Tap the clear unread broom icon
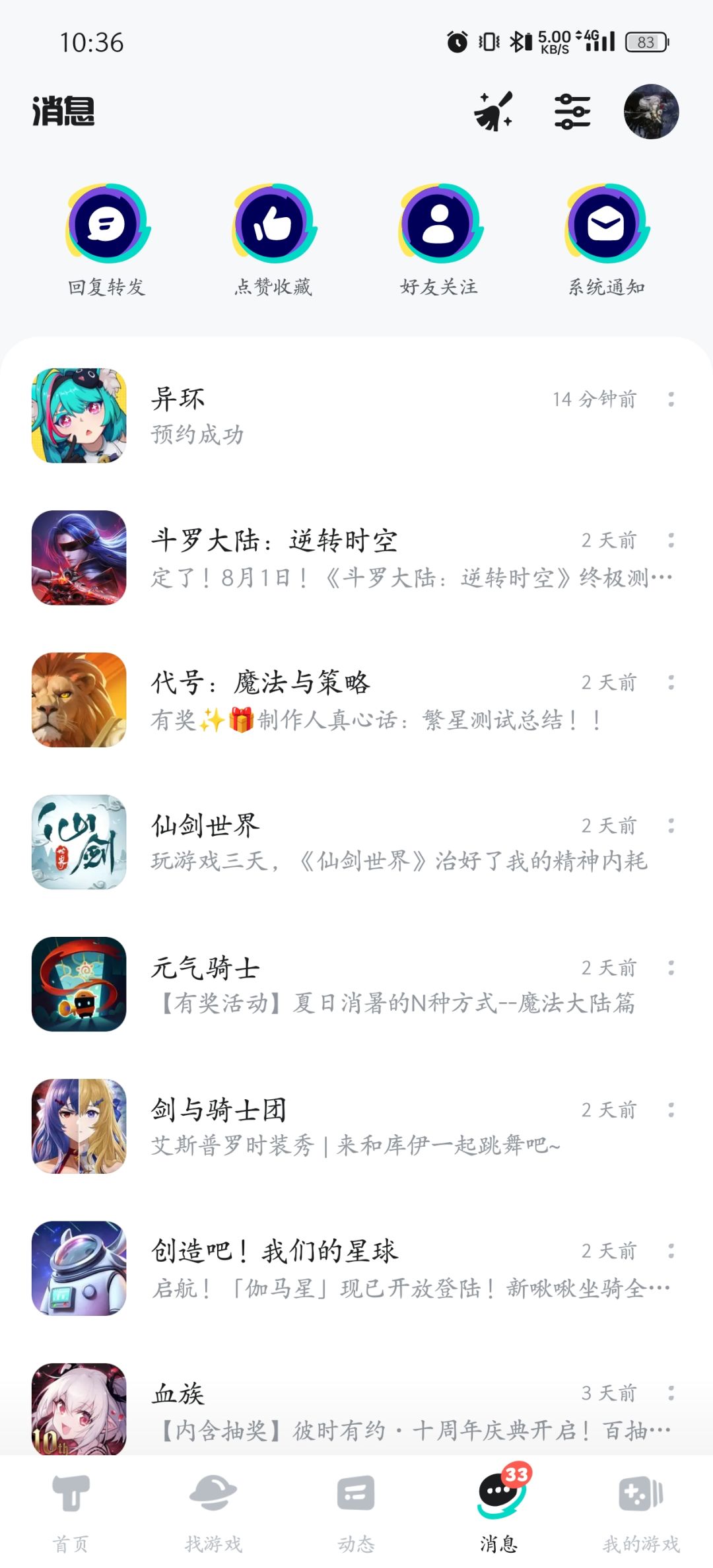 [x=494, y=111]
